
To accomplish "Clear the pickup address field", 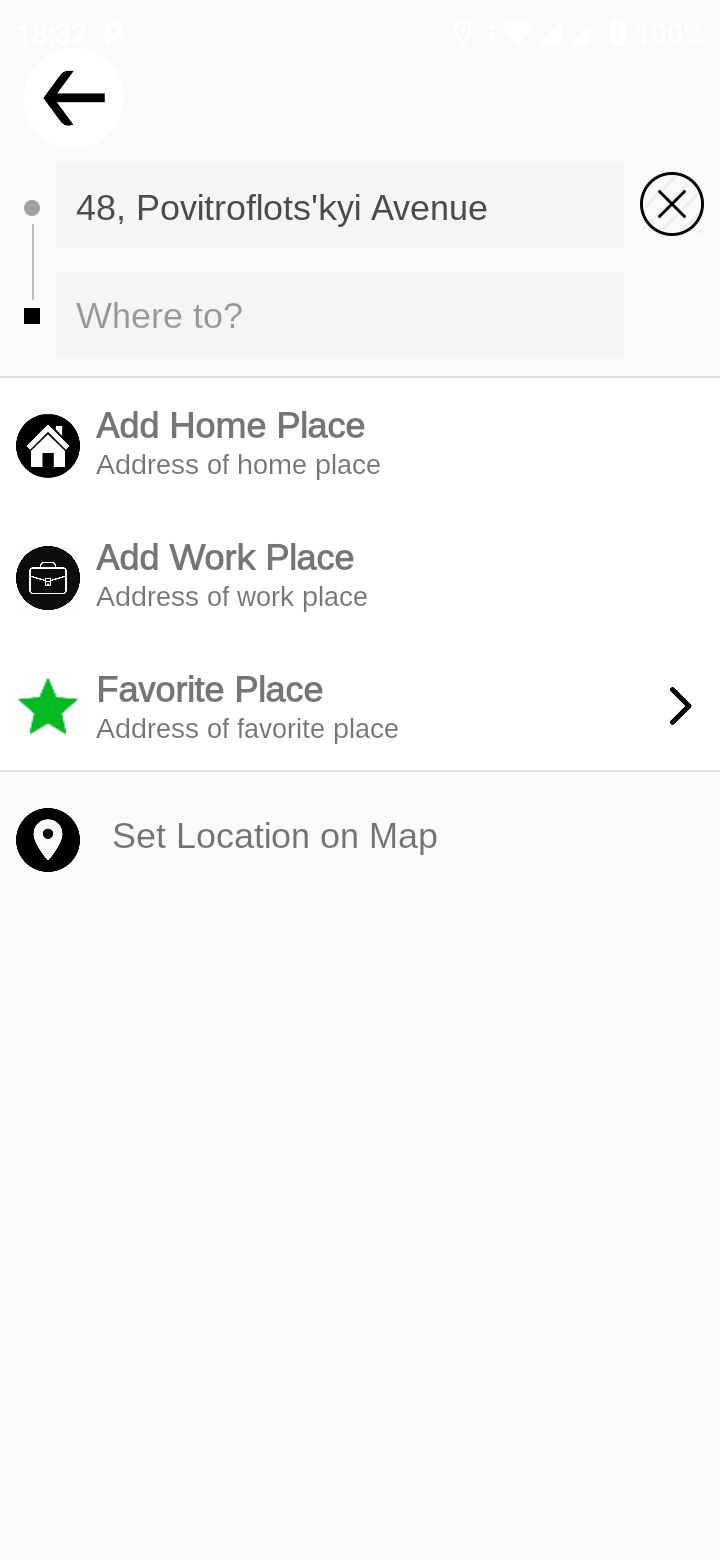I will (671, 204).
